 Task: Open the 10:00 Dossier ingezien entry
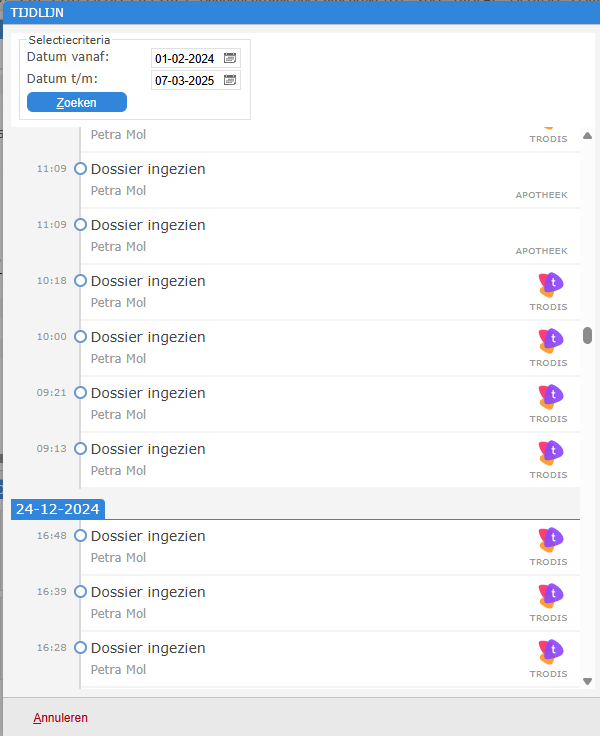pos(148,337)
